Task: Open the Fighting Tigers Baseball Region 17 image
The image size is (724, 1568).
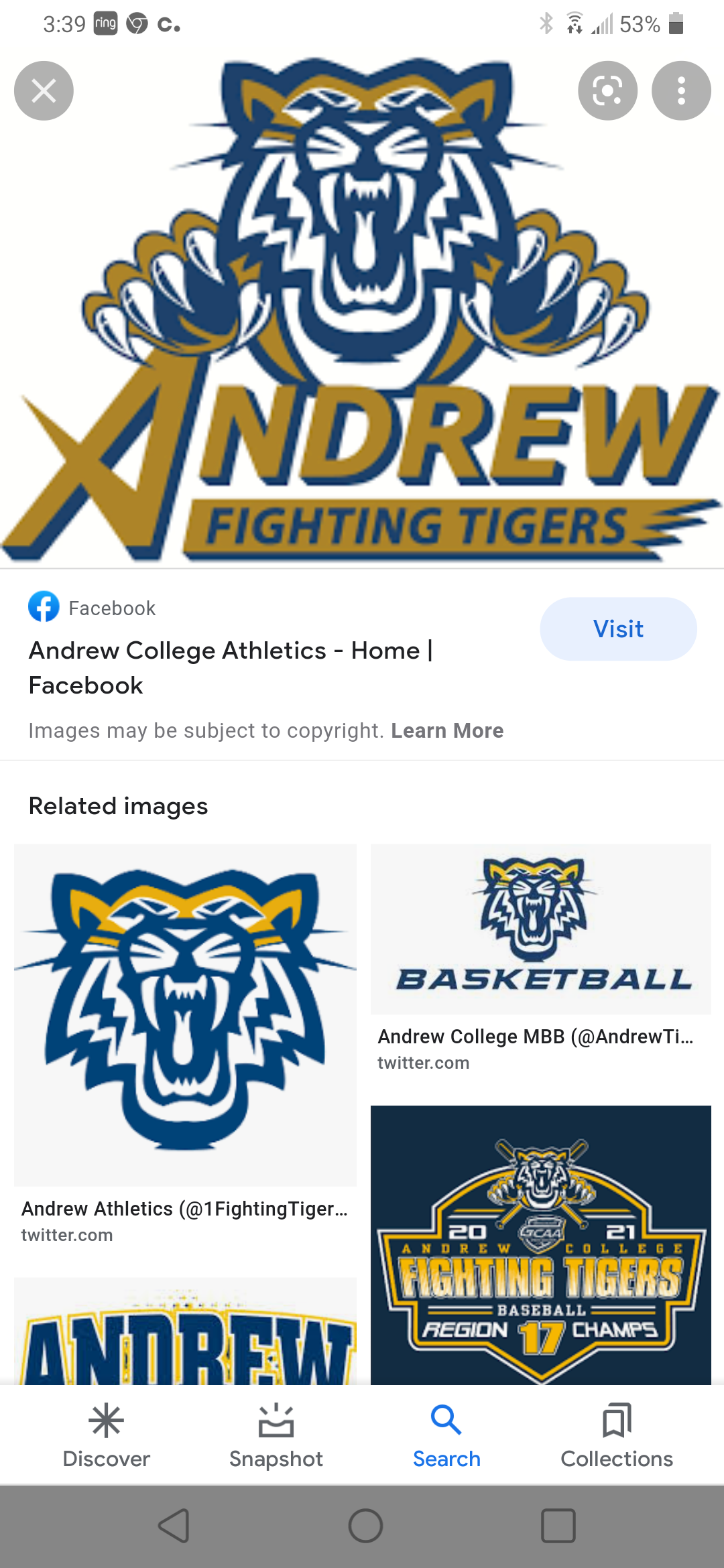Action: (x=541, y=1245)
